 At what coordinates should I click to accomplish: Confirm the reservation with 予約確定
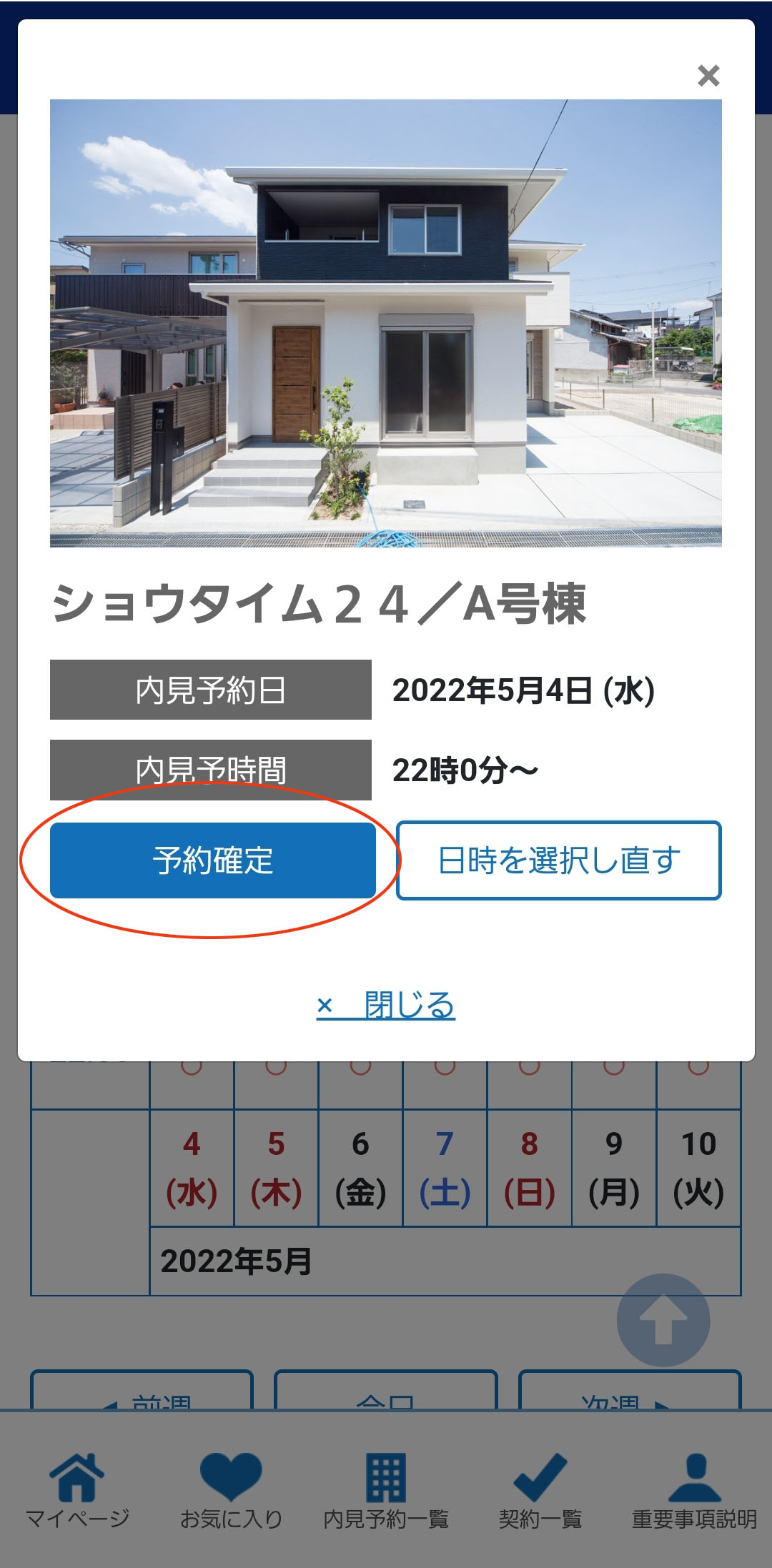tap(212, 860)
